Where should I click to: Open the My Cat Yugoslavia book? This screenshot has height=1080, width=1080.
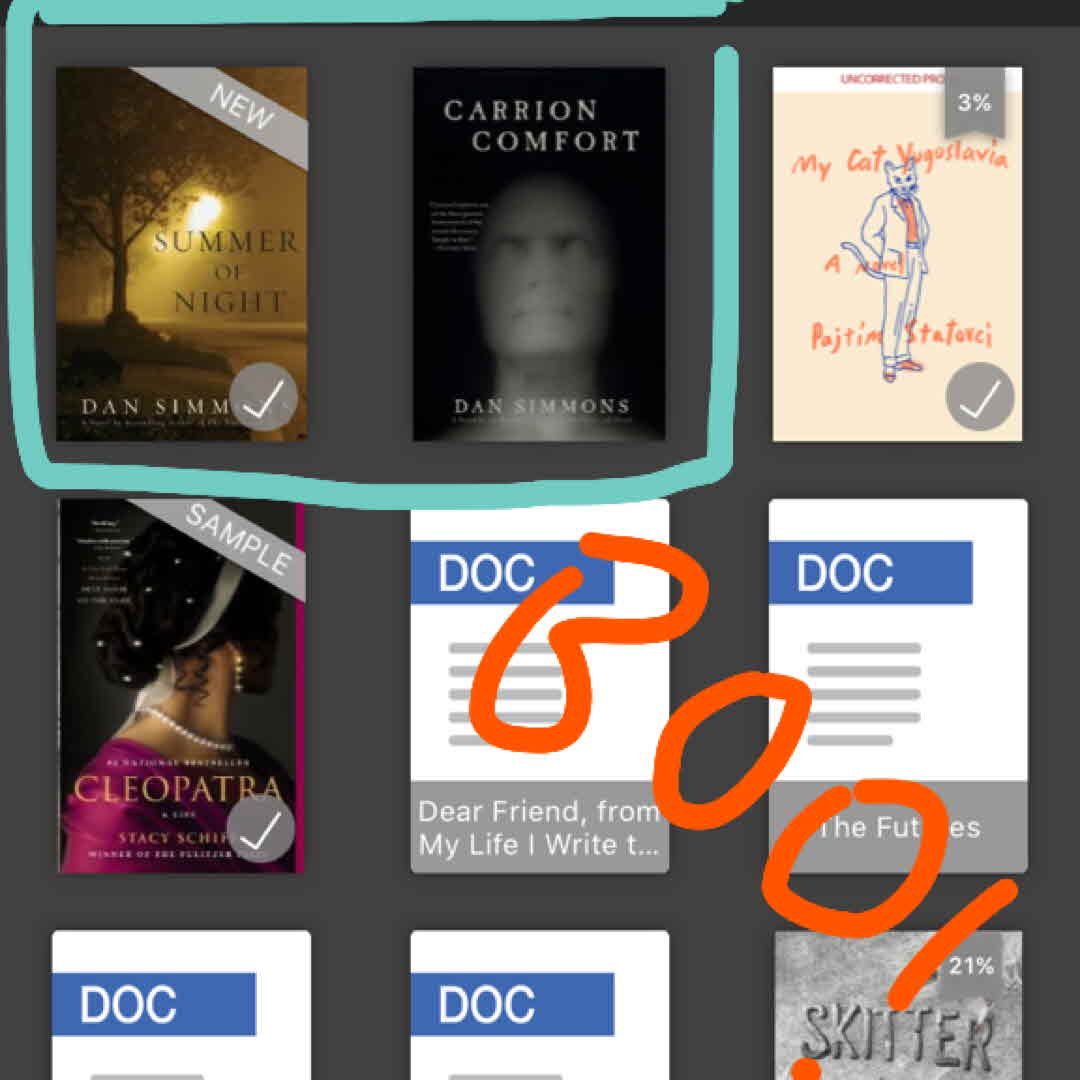[x=897, y=253]
